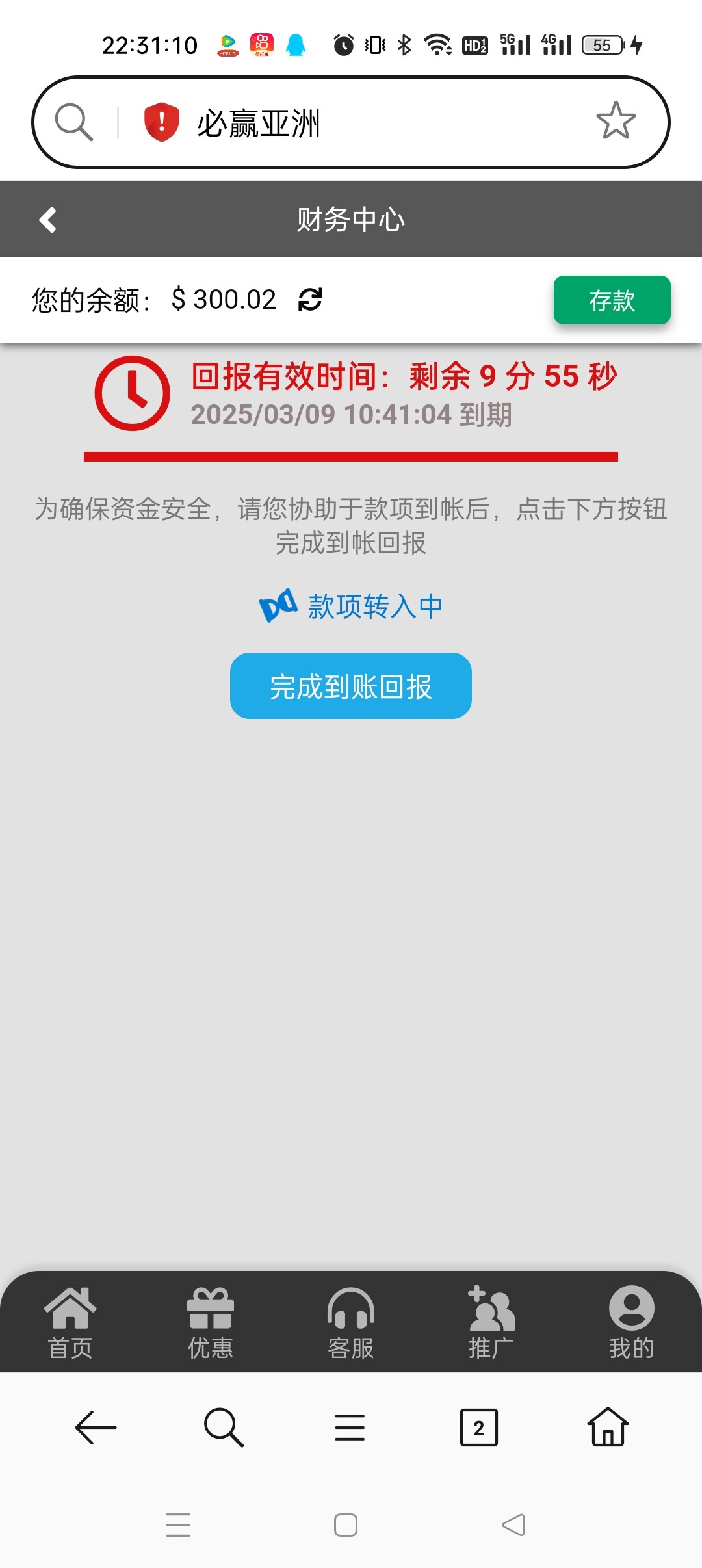
Task: Go back from 财务中心
Action: point(48,220)
